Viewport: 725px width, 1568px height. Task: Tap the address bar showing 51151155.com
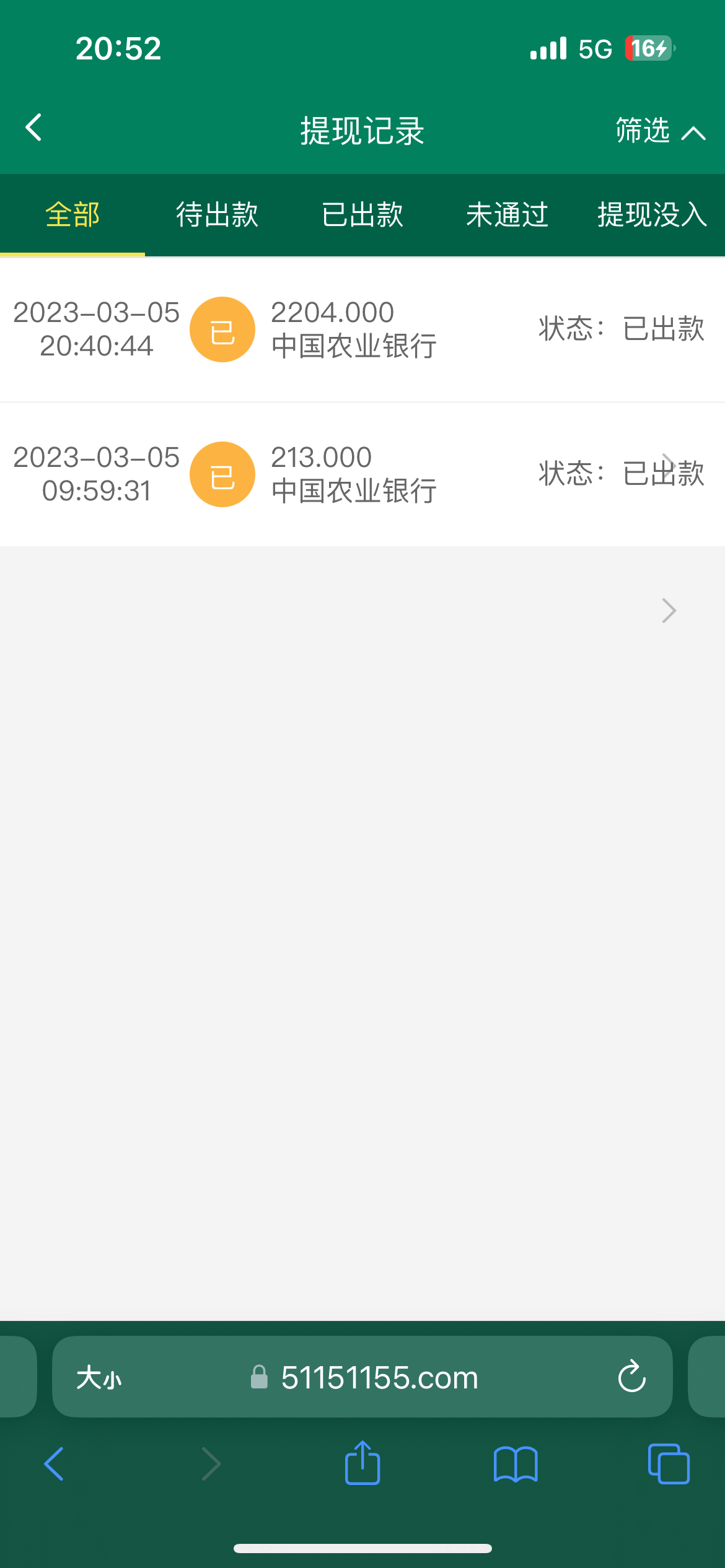pos(378,1377)
